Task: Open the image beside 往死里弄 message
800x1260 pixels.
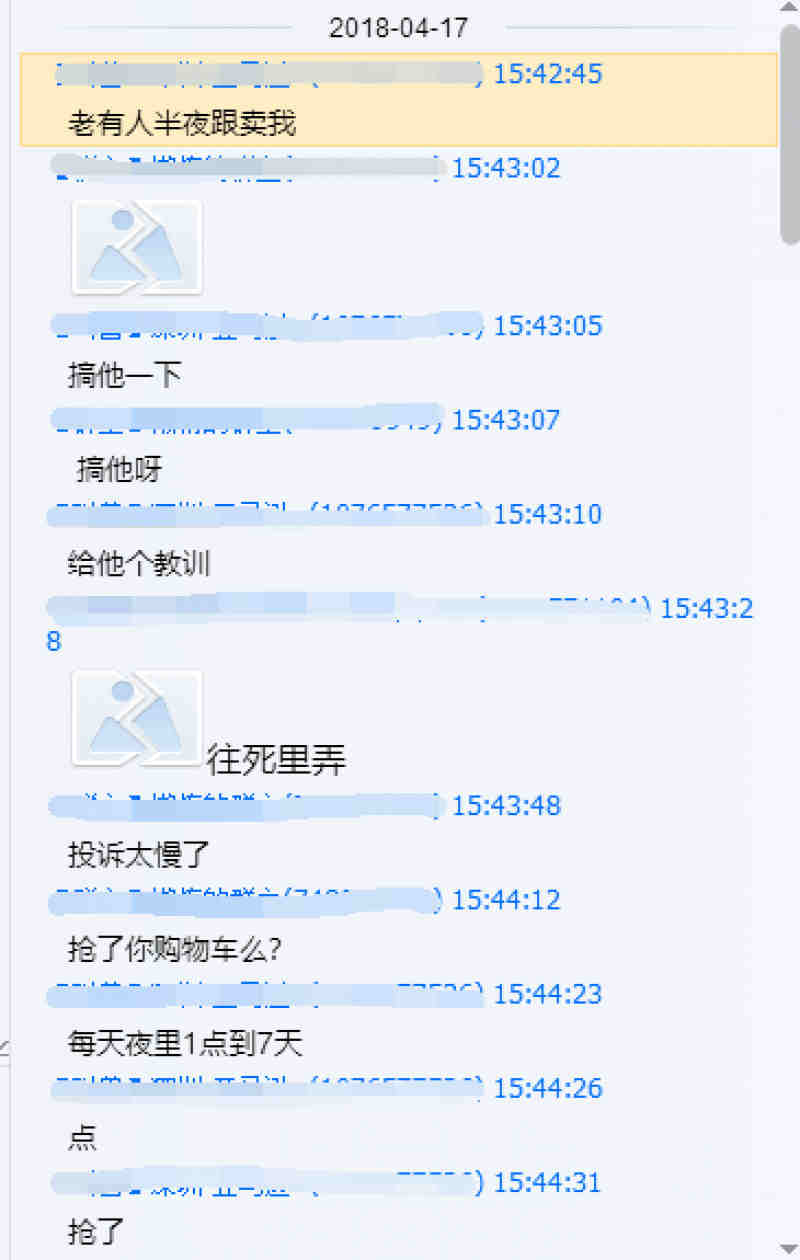Action: [137, 717]
